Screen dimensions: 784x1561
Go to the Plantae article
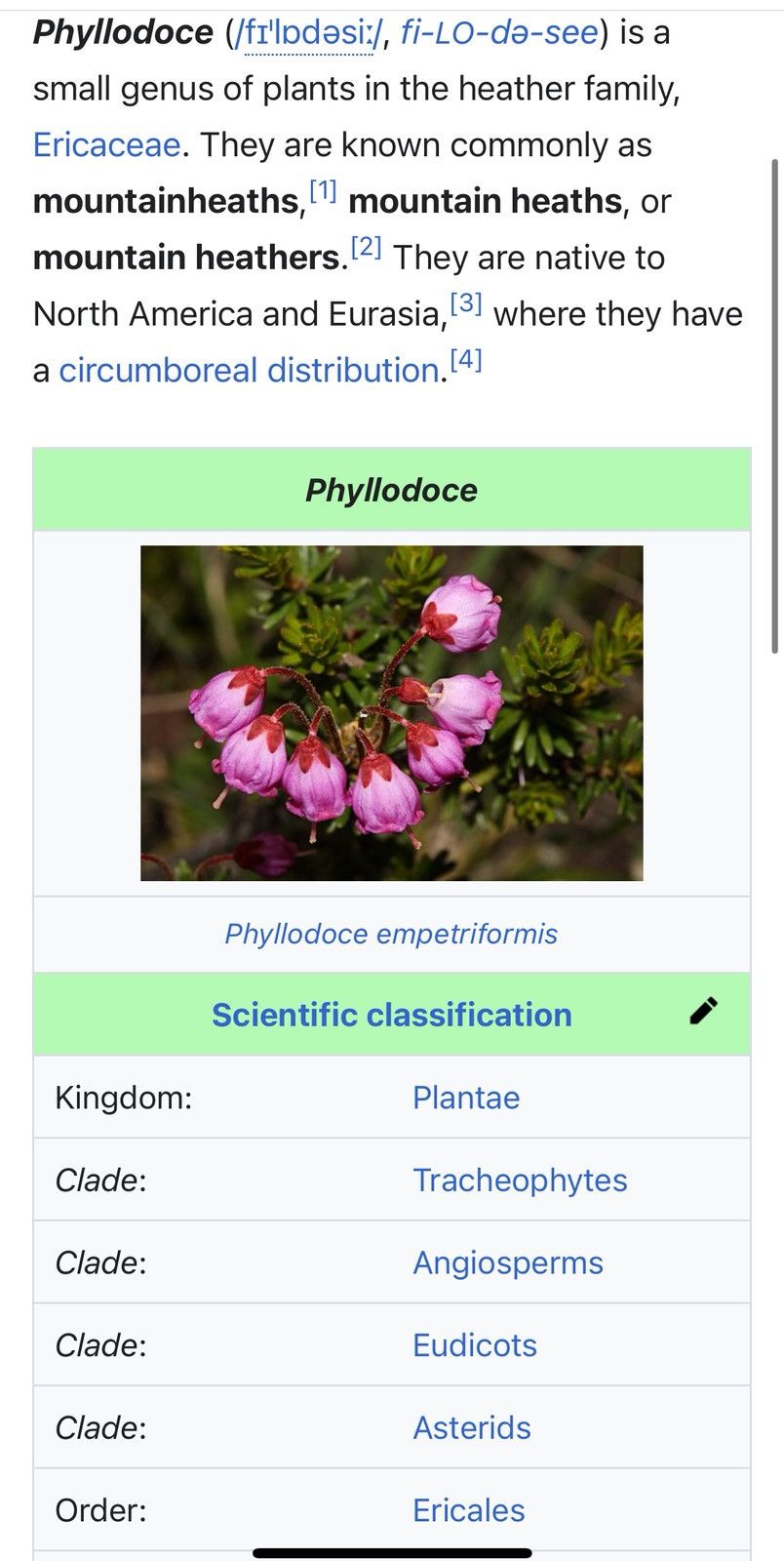pos(466,1098)
